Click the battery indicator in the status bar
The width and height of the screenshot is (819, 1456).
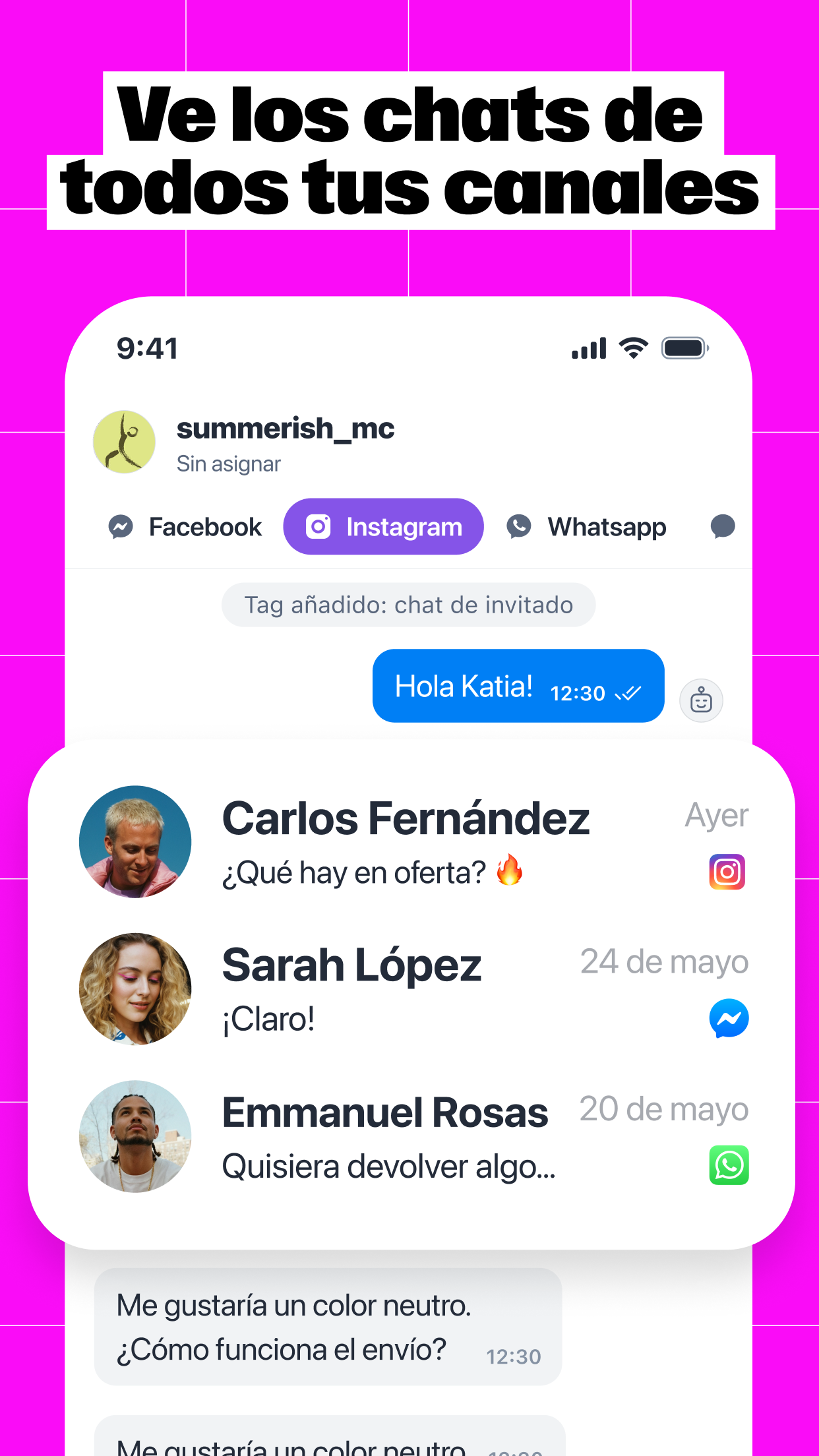coord(684,348)
